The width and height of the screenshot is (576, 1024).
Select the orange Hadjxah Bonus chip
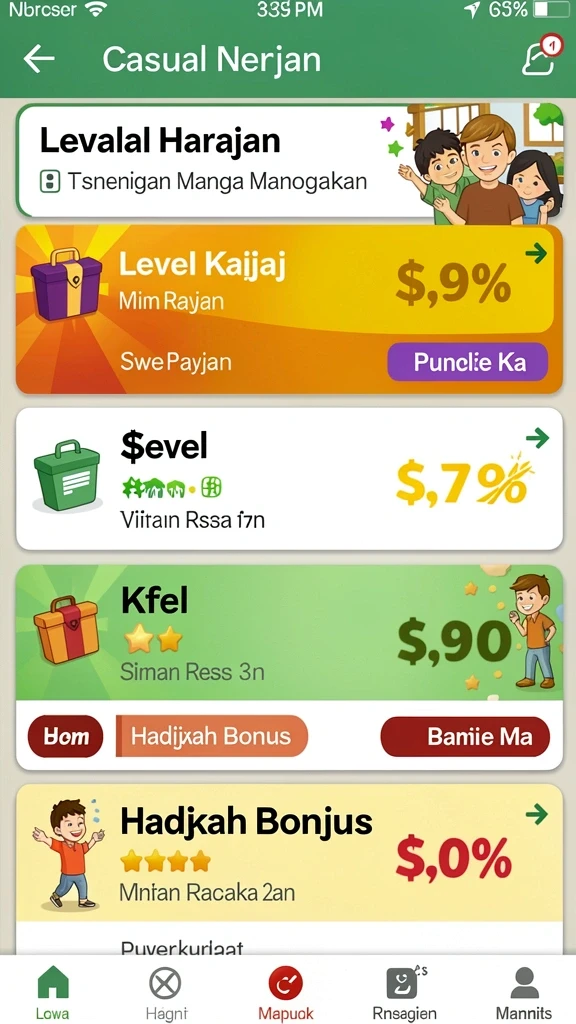[x=212, y=736]
